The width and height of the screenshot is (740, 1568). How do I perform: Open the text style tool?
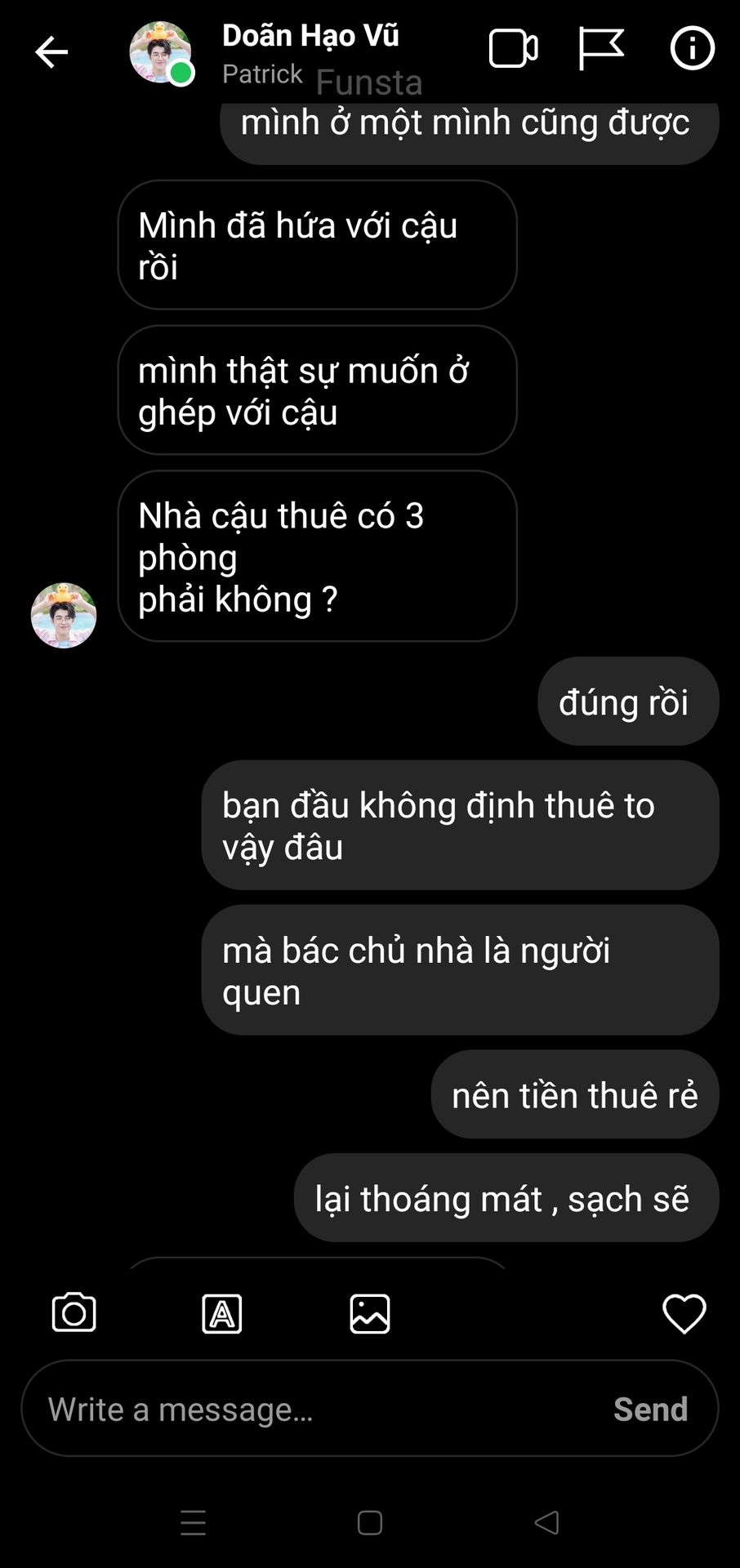click(222, 1313)
